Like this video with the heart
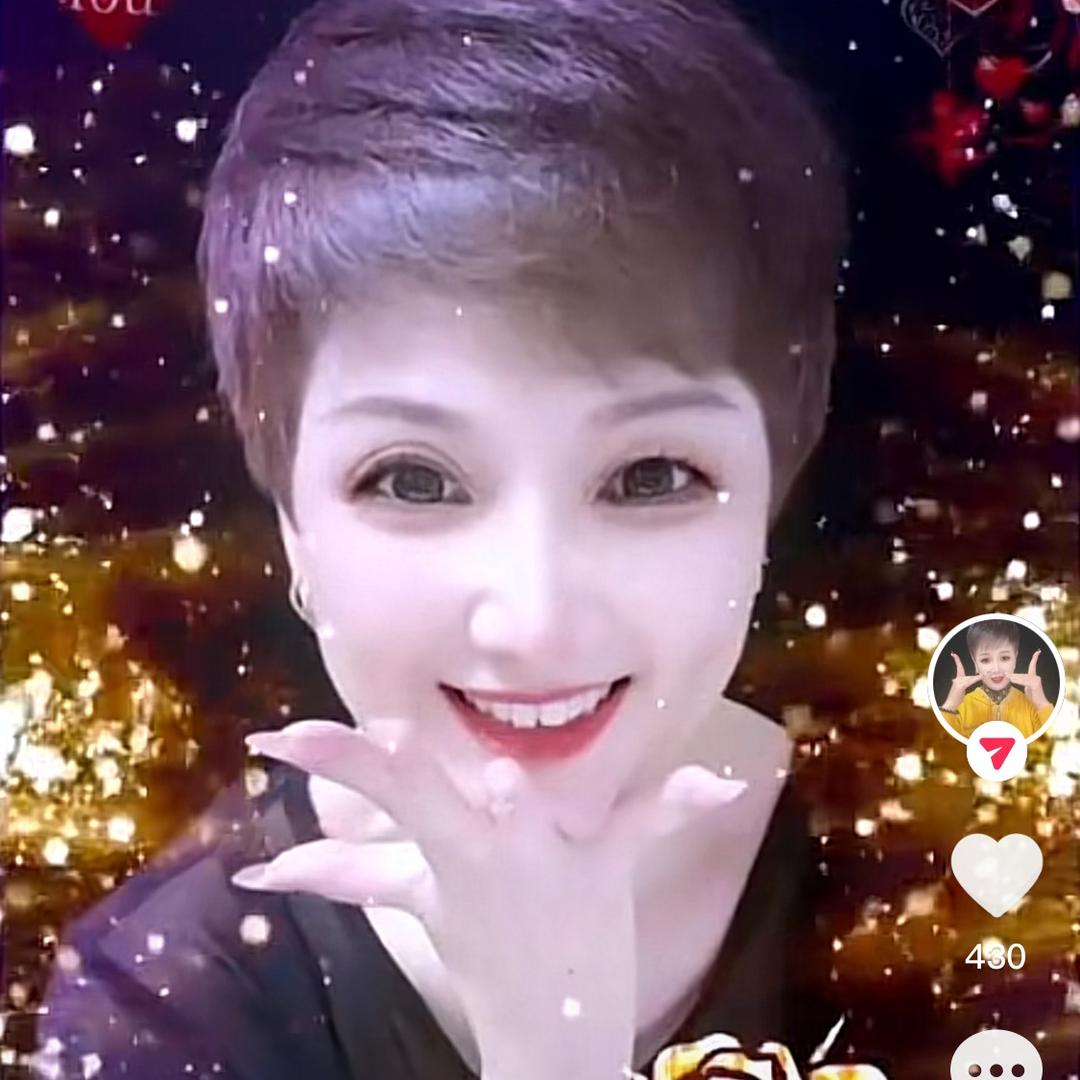The image size is (1080, 1080). pos(996,874)
